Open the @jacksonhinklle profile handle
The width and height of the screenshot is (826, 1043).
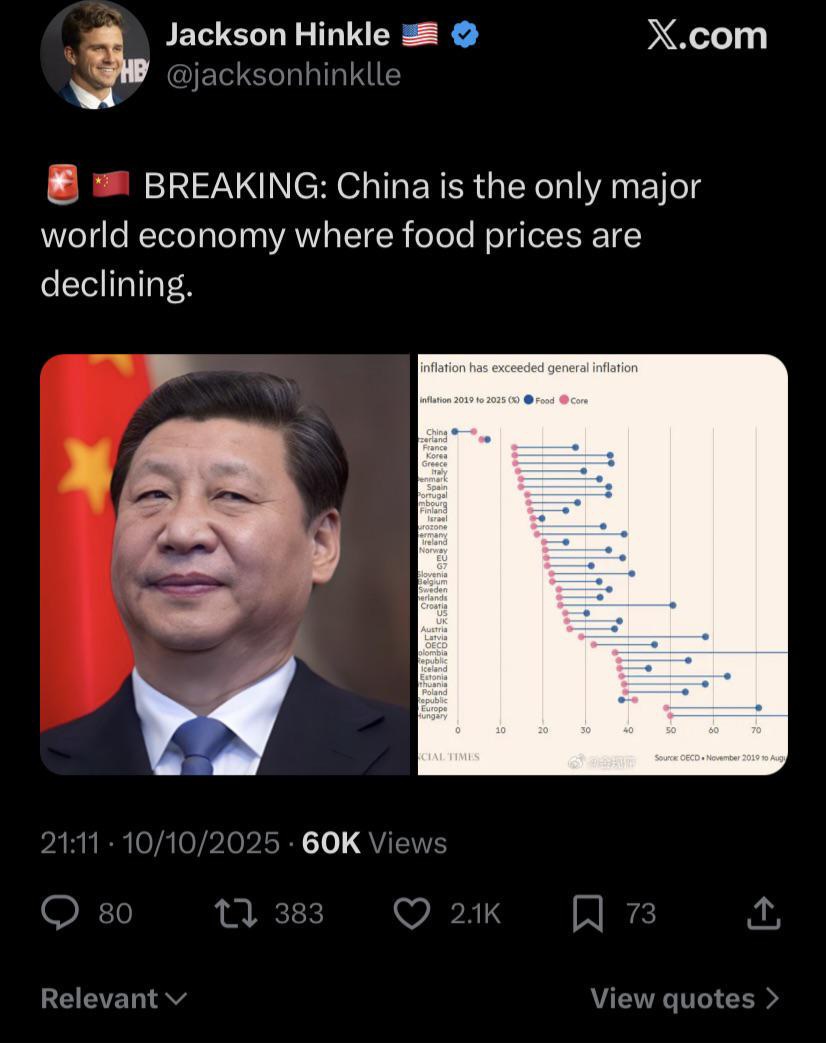283,75
